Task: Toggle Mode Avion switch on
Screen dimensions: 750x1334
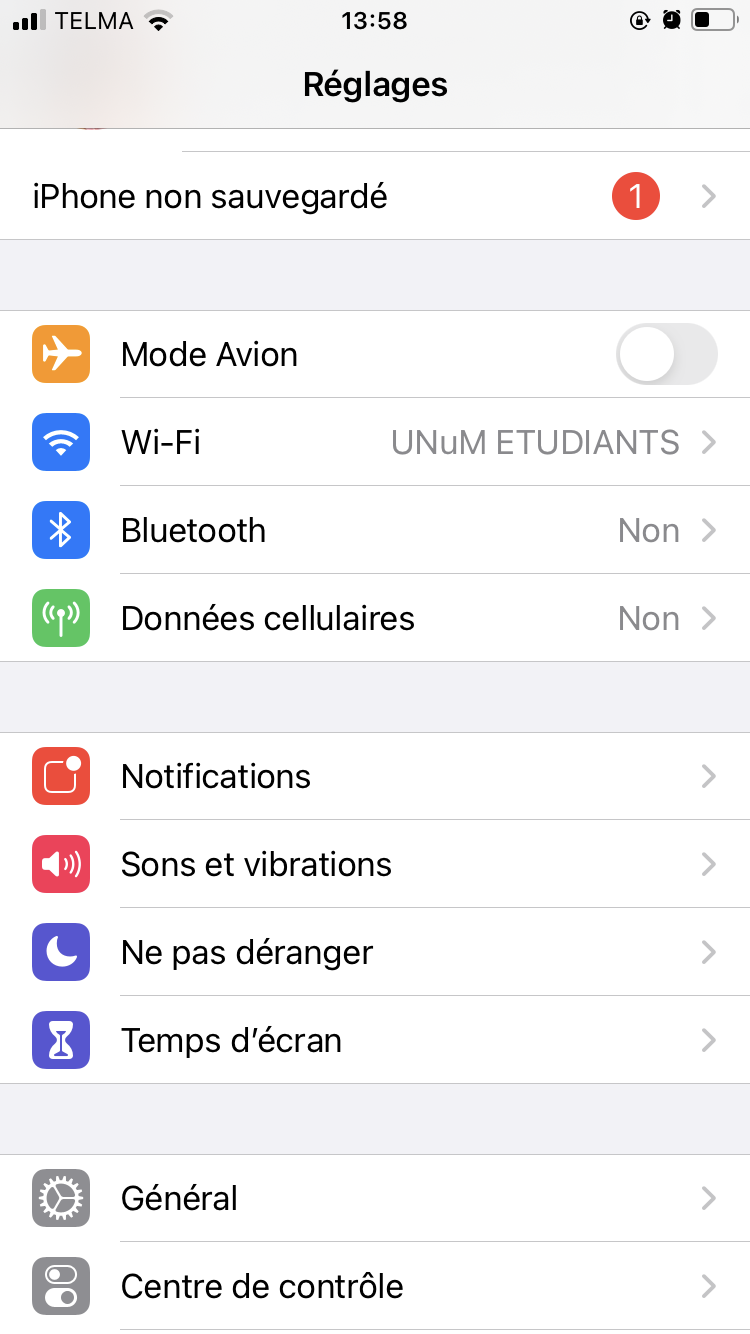Action: (x=666, y=354)
